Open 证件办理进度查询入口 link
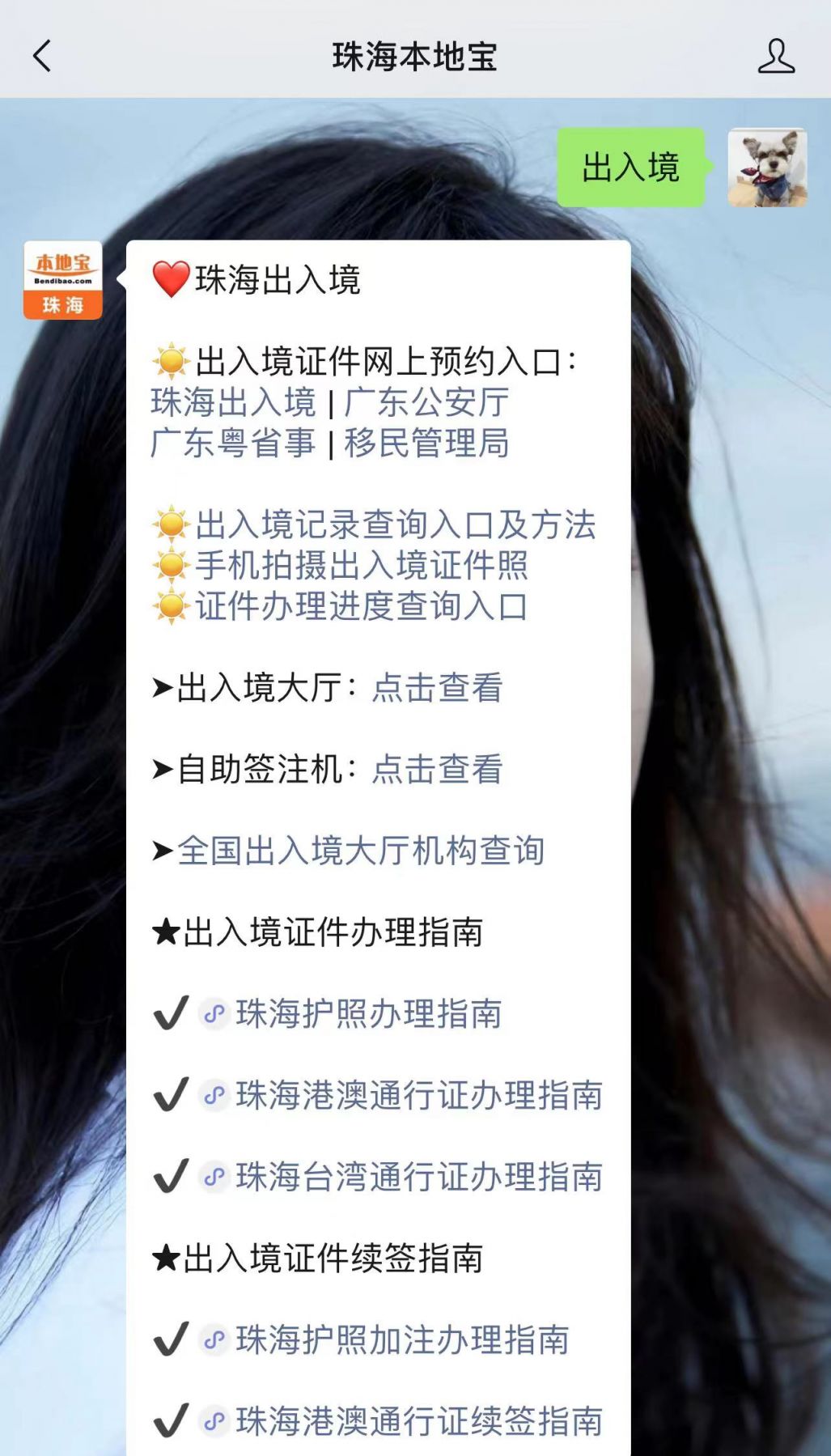This screenshot has height=1456, width=831. [362, 606]
